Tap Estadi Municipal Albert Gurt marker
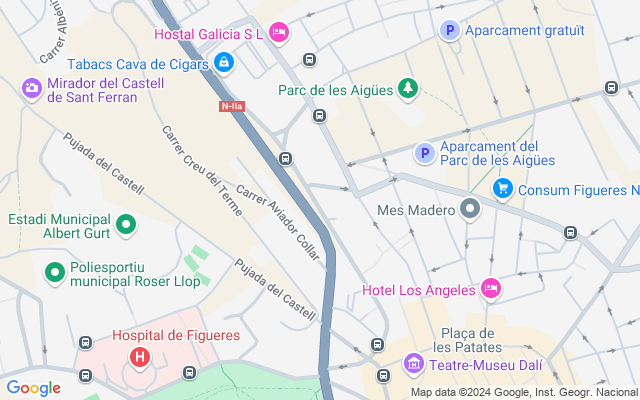Screen dimensions: 640x400 pyautogui.click(x=126, y=226)
